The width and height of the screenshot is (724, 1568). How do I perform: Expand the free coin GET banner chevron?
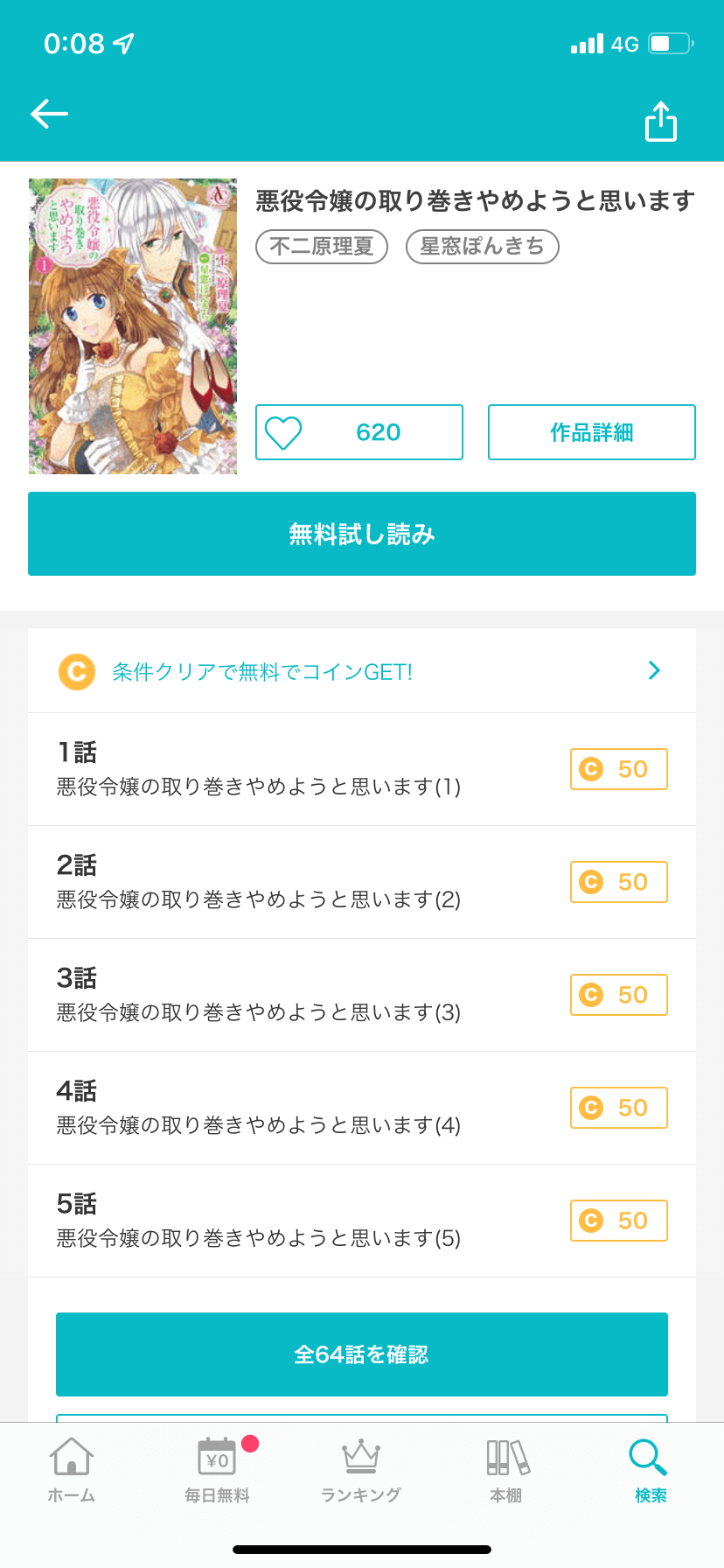pyautogui.click(x=653, y=670)
